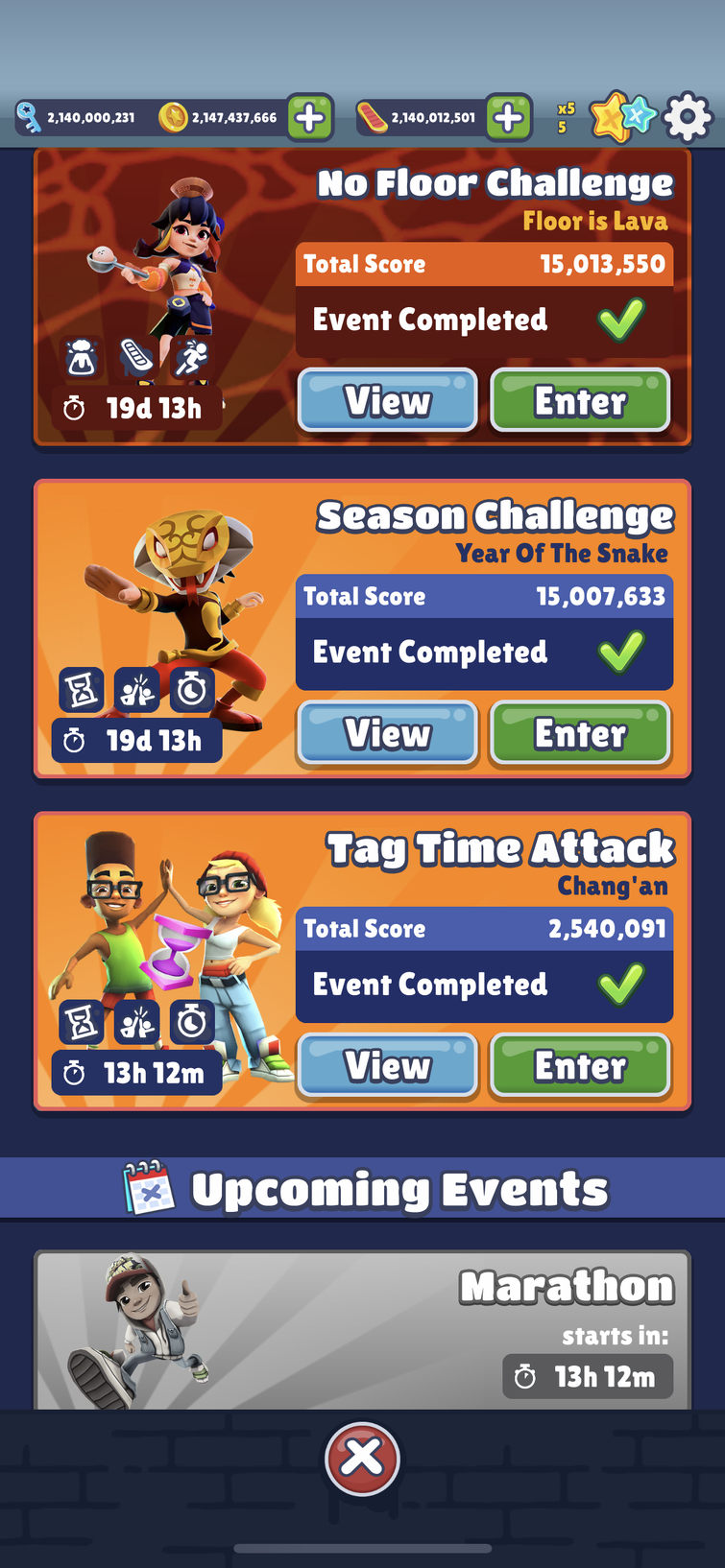Viewport: 725px width, 1568px height.
Task: Open the star multiplier icon
Action: point(622,117)
